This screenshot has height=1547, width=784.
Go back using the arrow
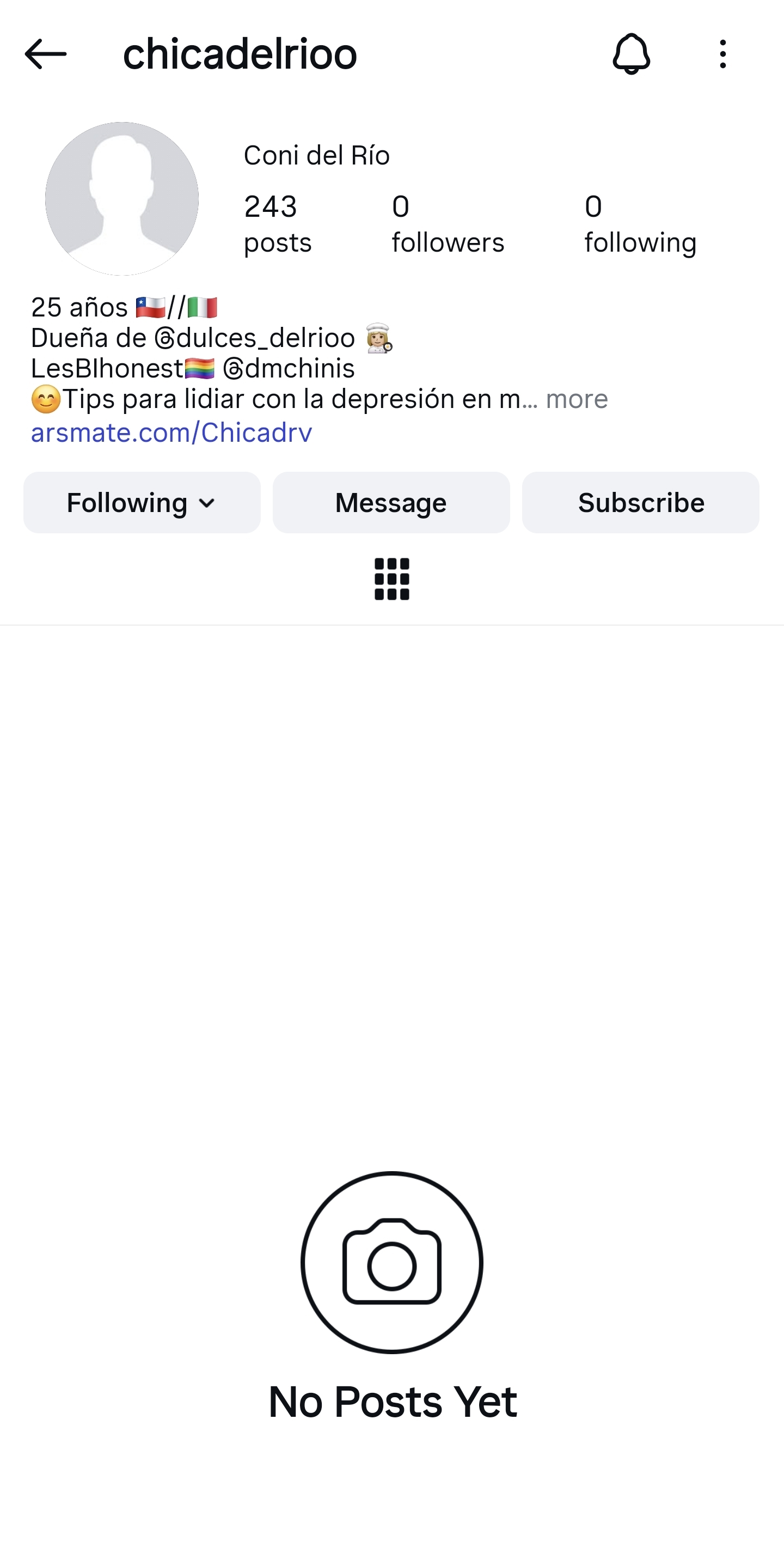[x=46, y=54]
